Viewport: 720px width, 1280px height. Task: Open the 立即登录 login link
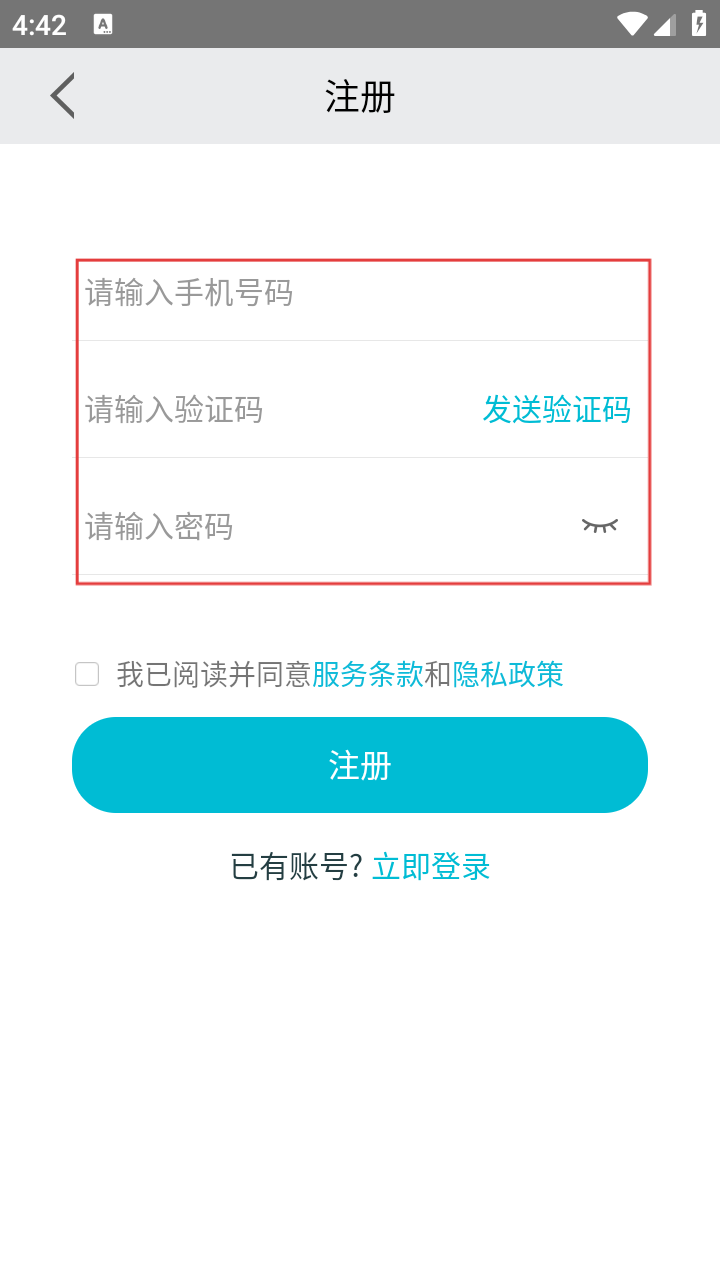tap(431, 866)
